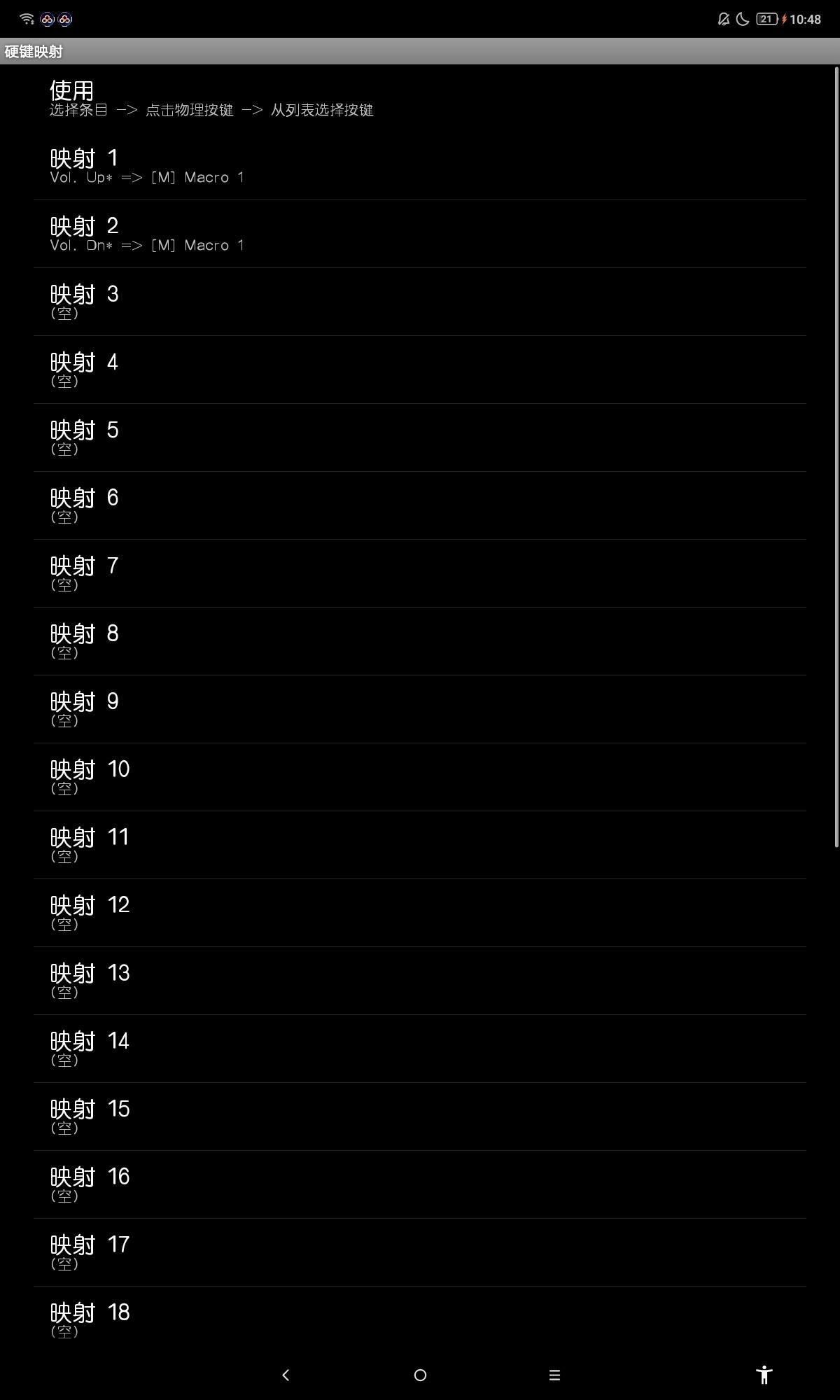
Task: Select the 映射 8 row
Action: point(420,642)
